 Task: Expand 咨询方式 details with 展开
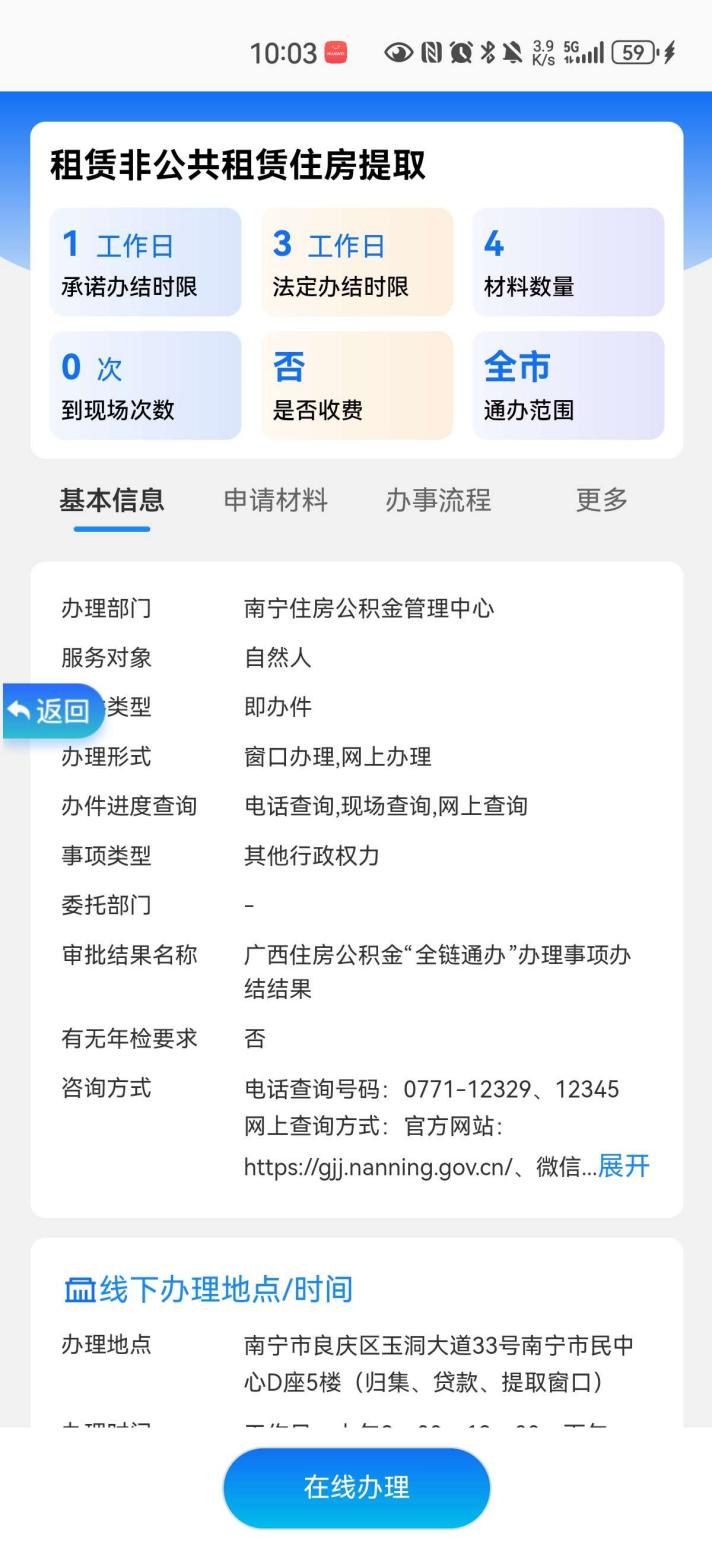tap(623, 1166)
